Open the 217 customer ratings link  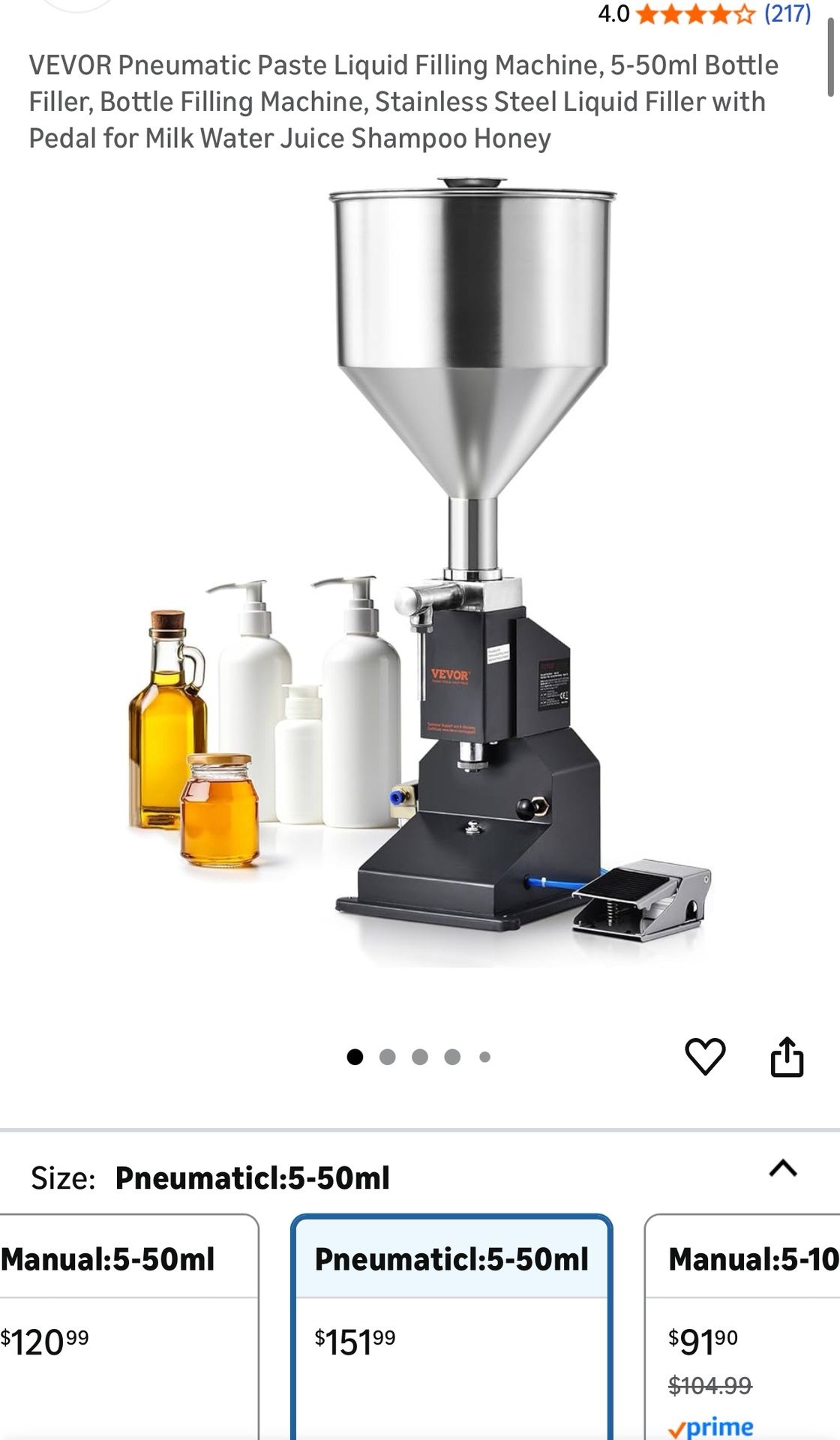pyautogui.click(x=787, y=13)
